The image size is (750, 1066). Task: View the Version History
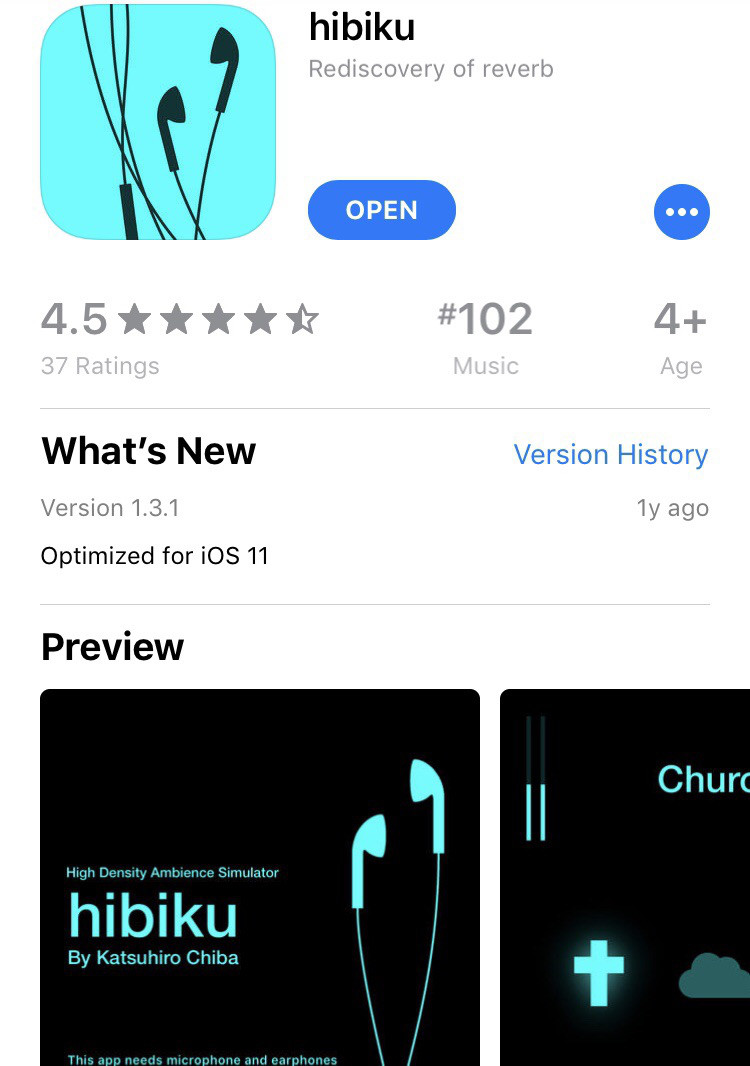pyautogui.click(x=610, y=455)
